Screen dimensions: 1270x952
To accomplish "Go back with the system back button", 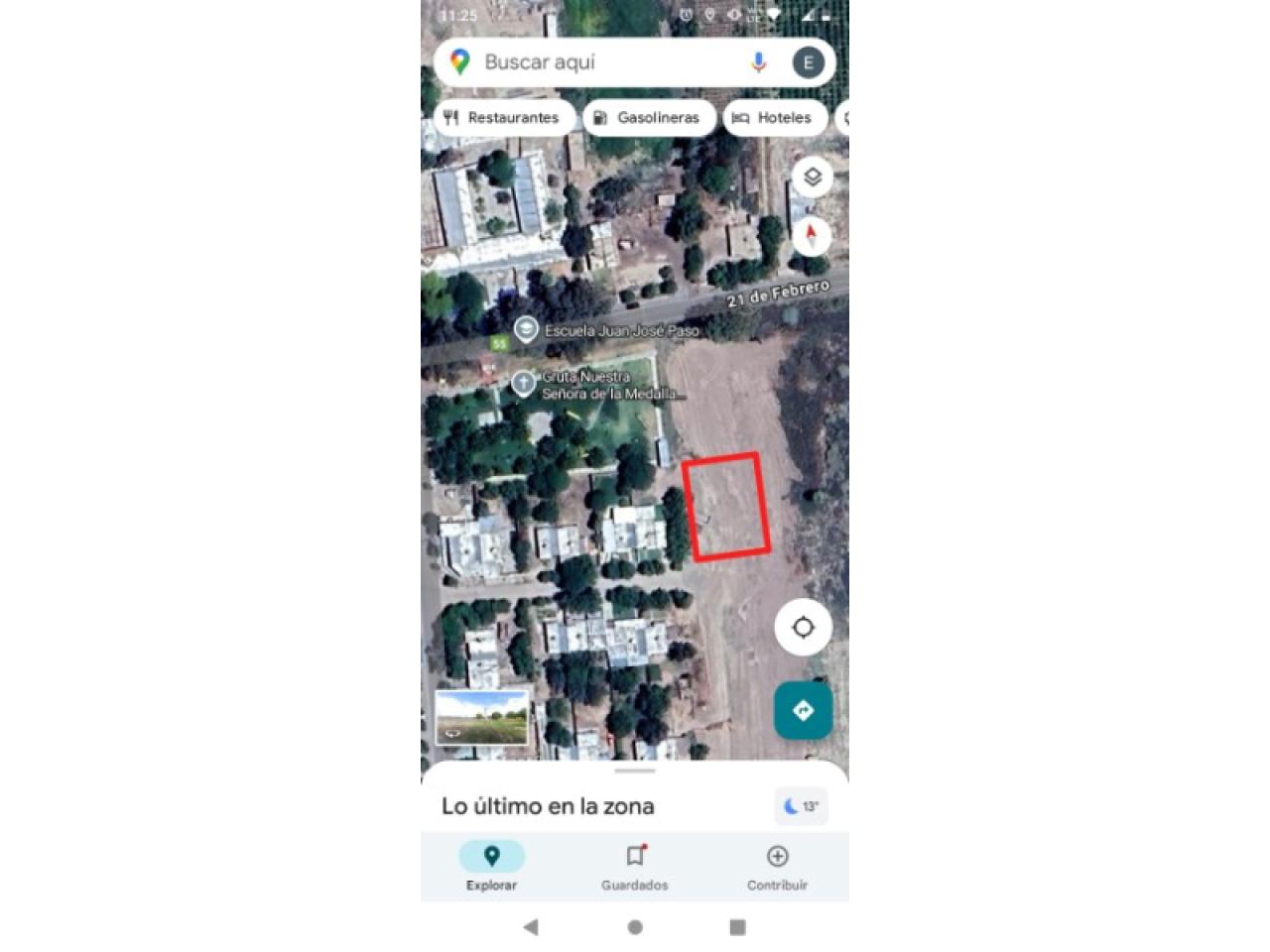I will (531, 927).
